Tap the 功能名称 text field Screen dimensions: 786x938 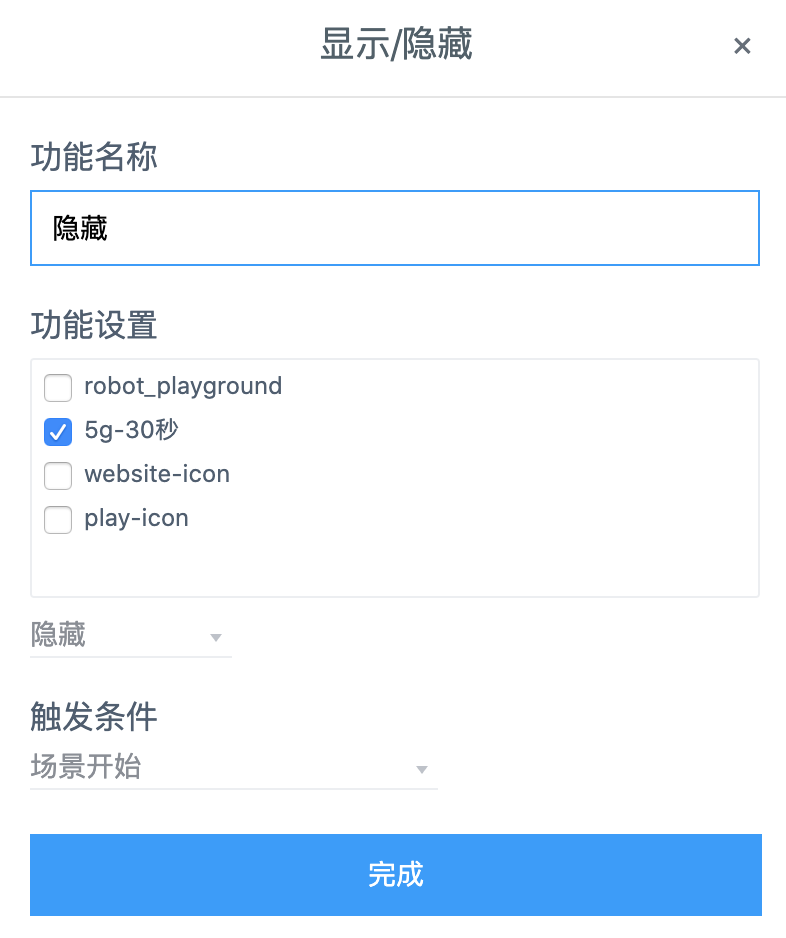coord(394,229)
